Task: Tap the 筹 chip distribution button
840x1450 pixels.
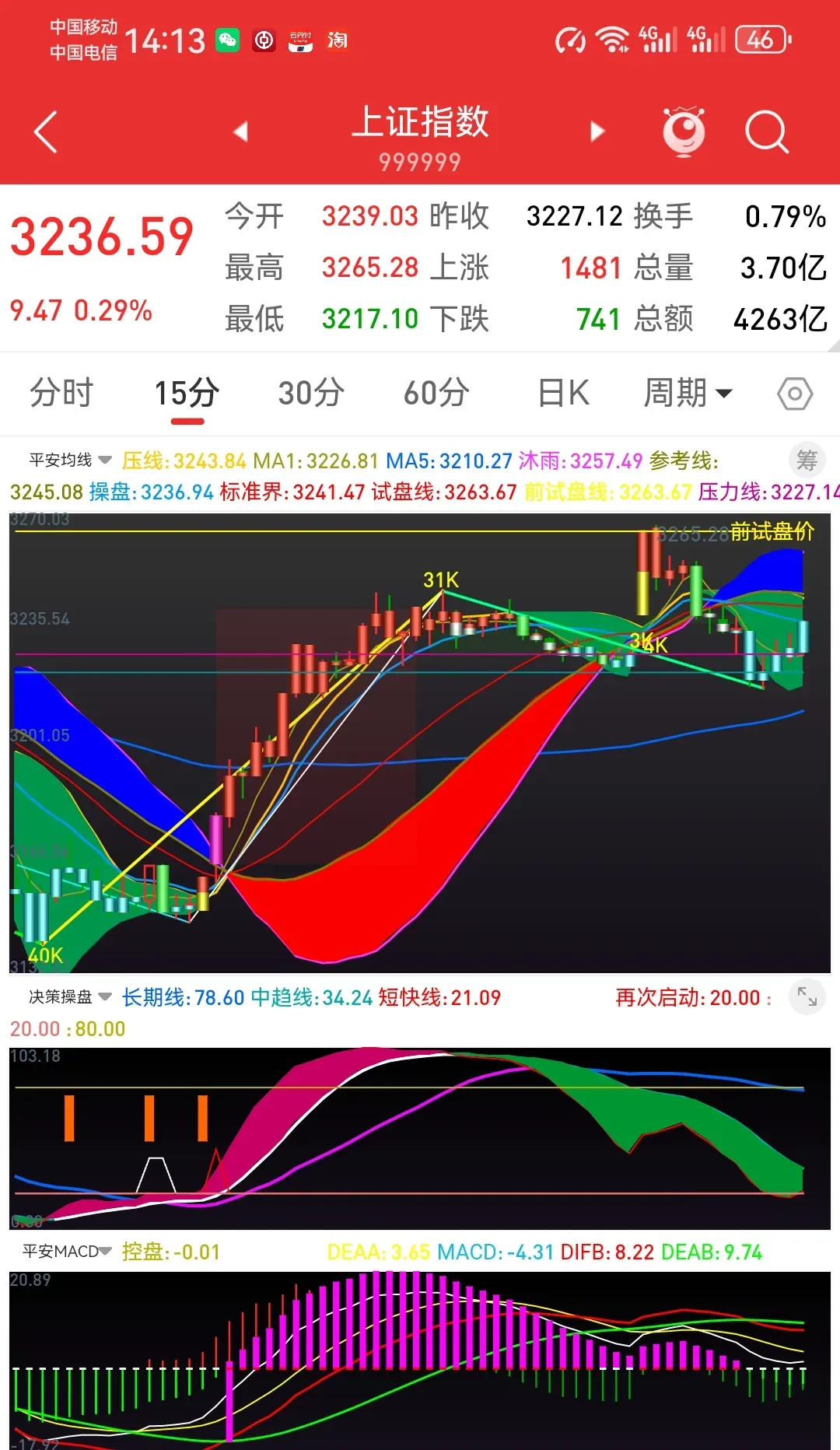Action: click(x=807, y=461)
